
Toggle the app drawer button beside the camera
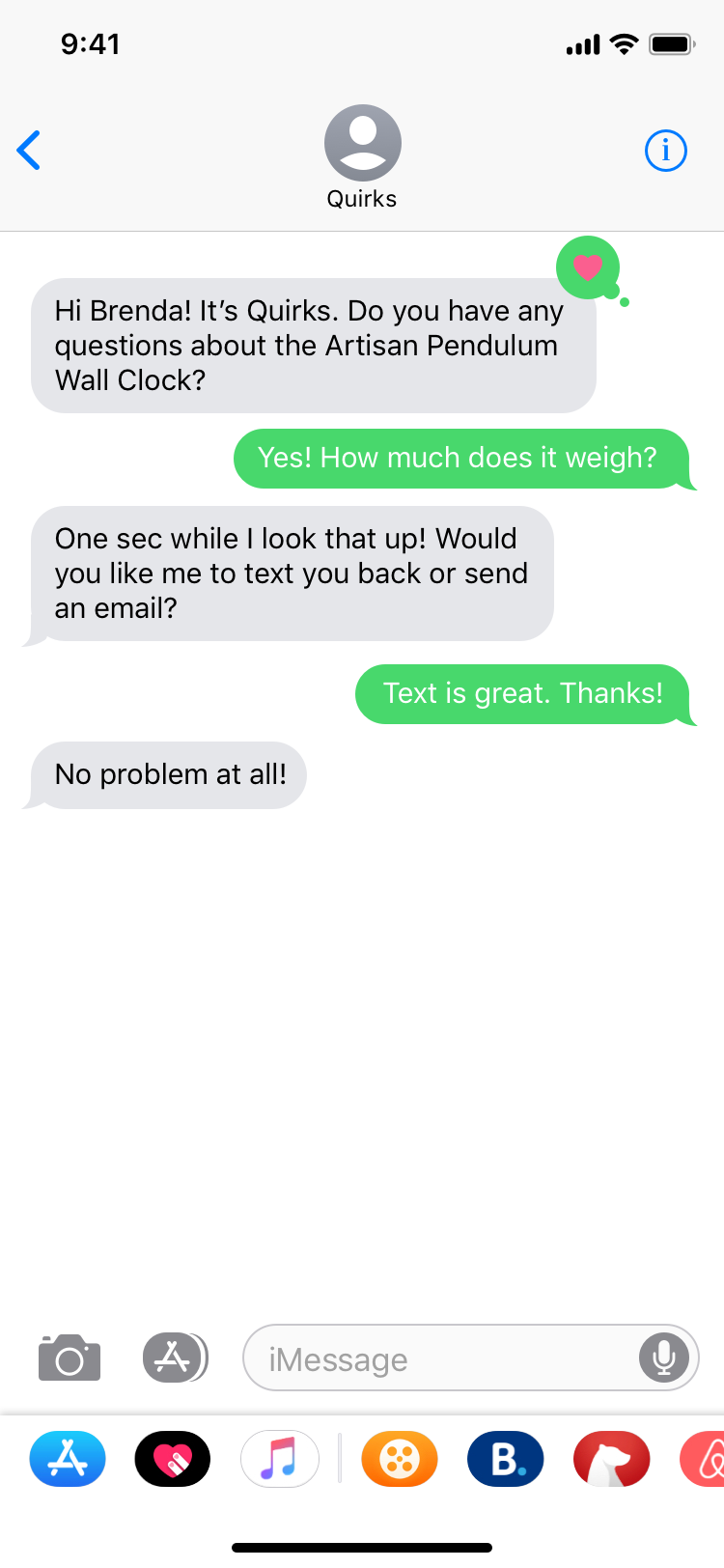175,1358
